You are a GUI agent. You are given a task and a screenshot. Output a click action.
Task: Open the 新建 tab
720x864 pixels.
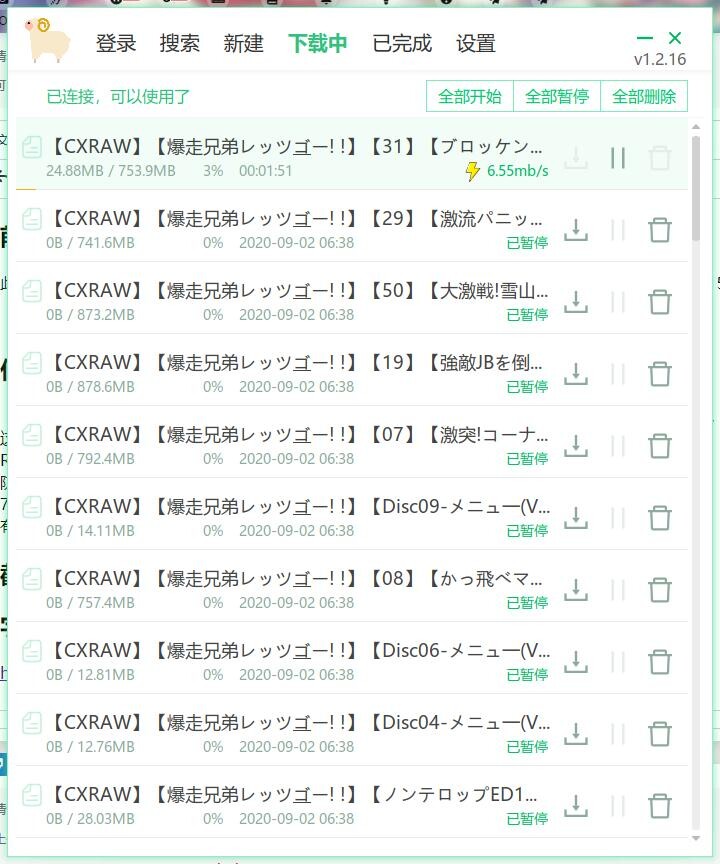(244, 44)
